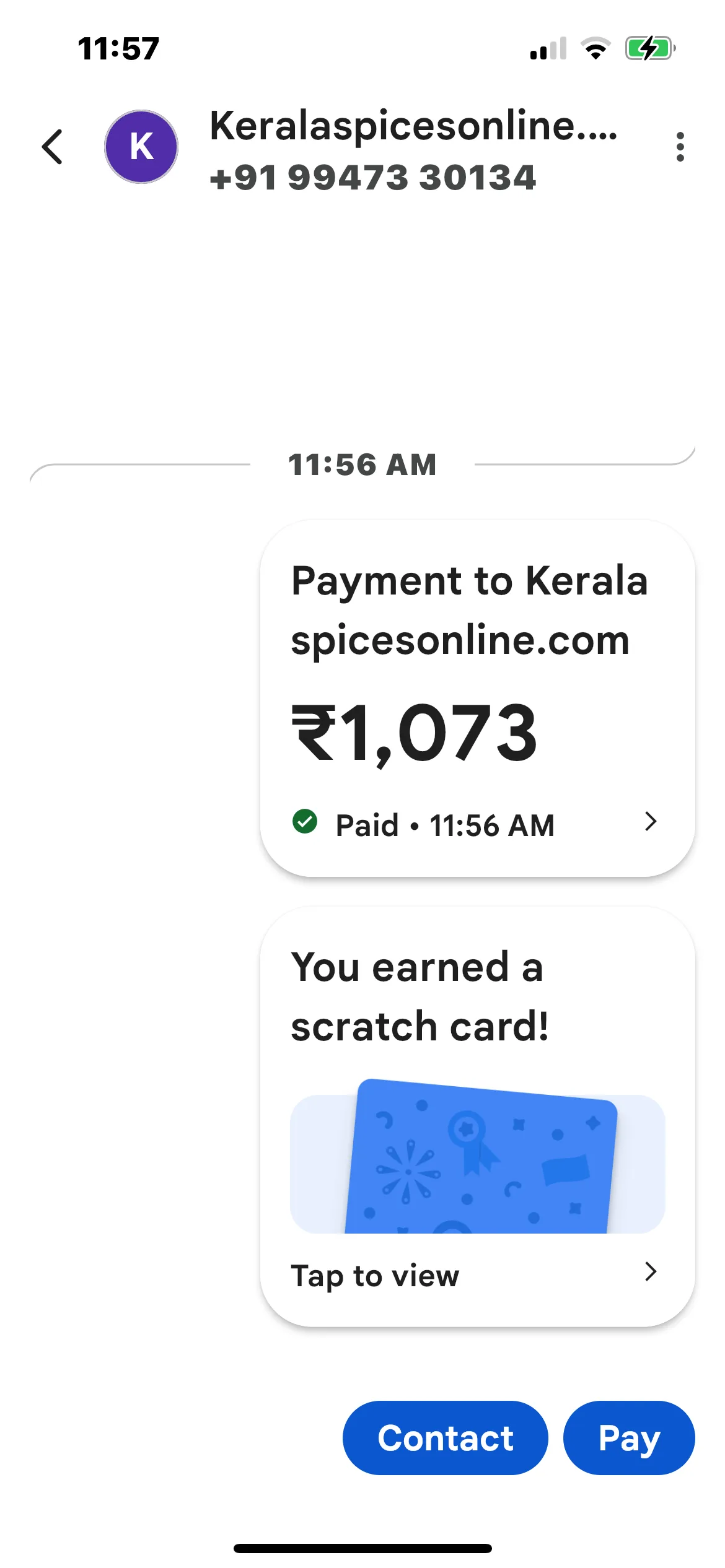This screenshot has height=1568, width=725.
Task: Tap the Pay button
Action: 629,1438
